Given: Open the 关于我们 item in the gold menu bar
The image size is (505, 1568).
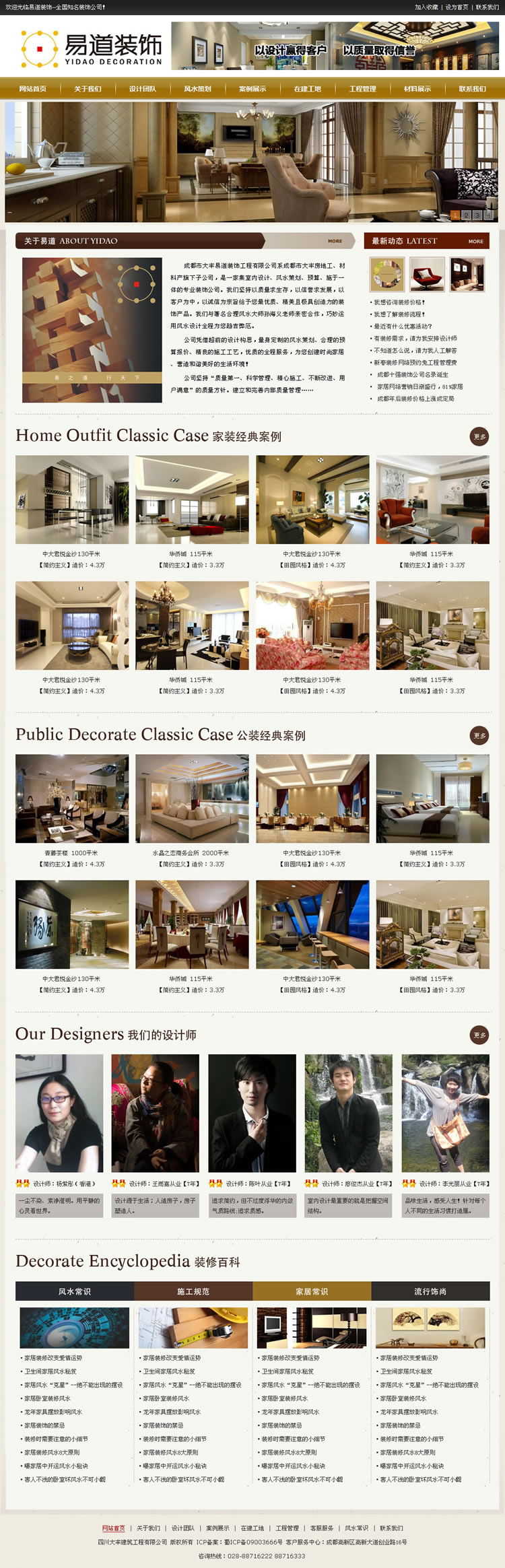Looking at the screenshot, I should (88, 89).
